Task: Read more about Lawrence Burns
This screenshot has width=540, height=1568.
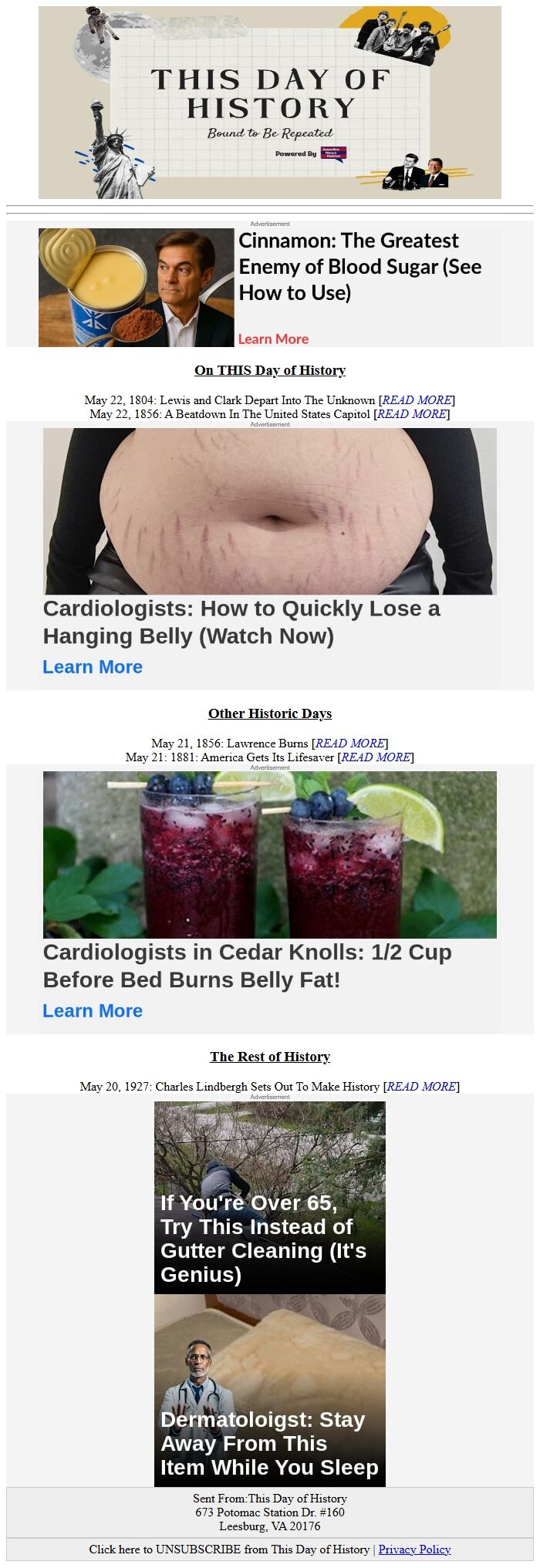Action: [x=349, y=743]
